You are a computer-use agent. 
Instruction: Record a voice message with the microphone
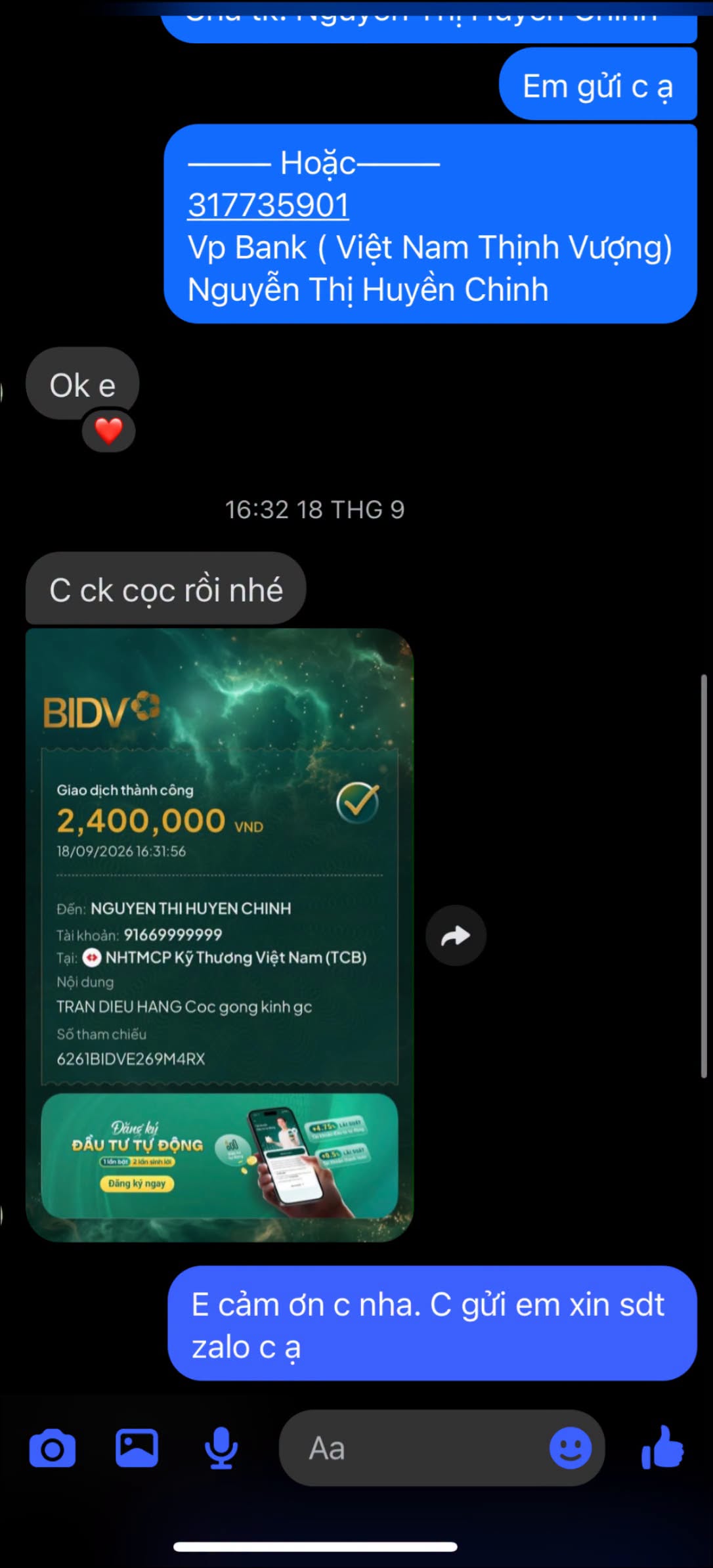click(x=221, y=1448)
